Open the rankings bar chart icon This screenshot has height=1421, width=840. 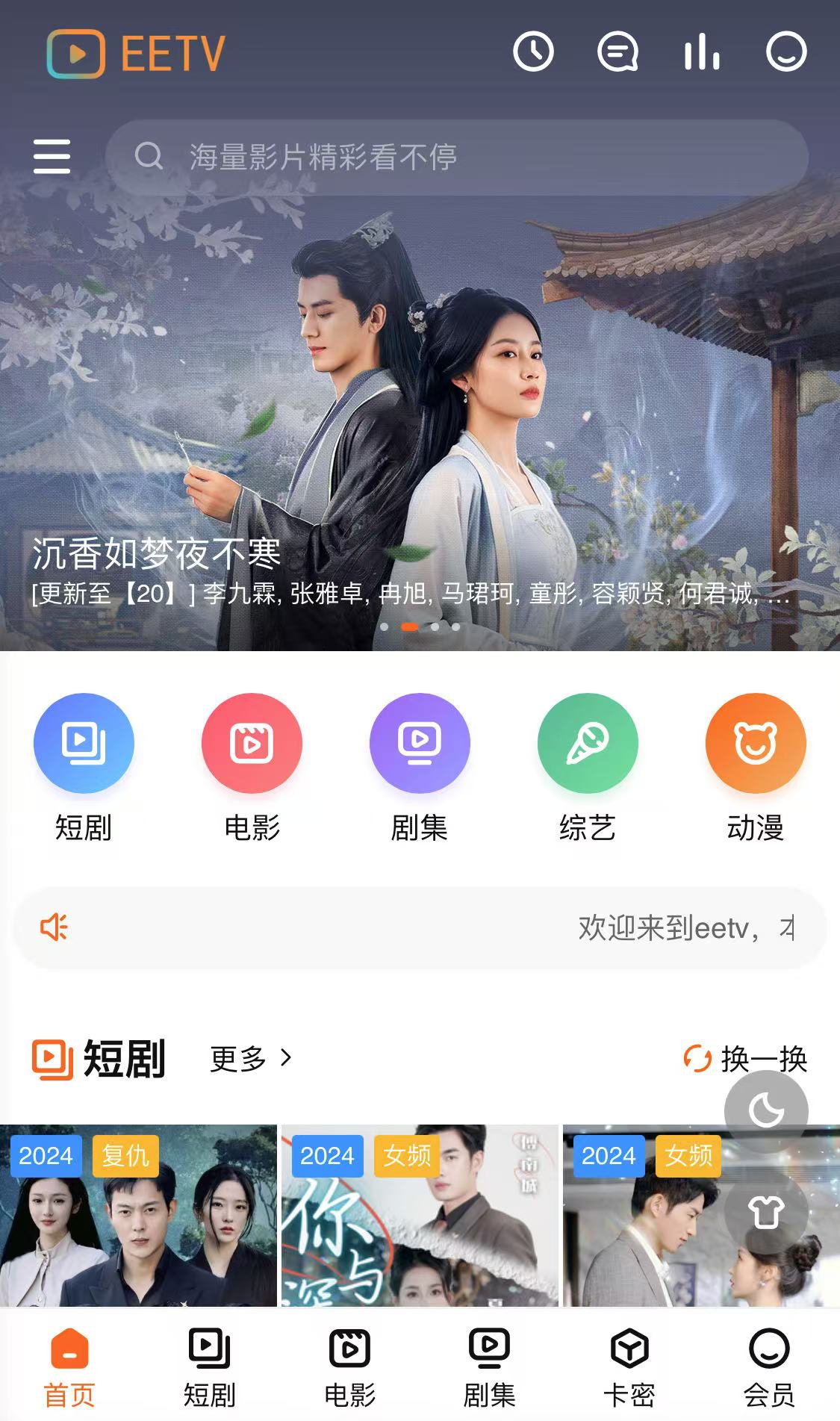(x=702, y=52)
